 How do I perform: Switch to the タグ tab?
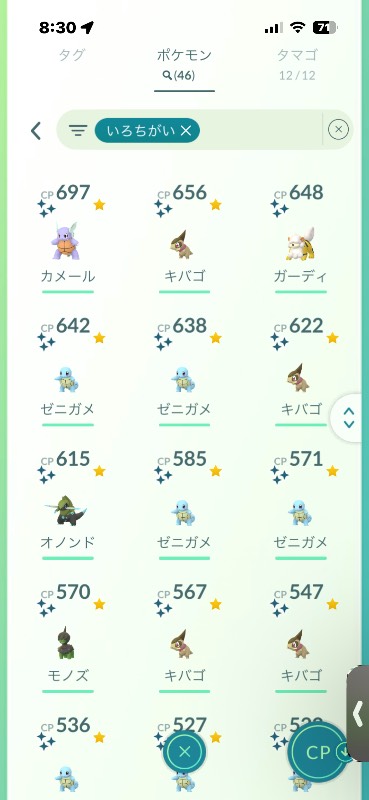(x=71, y=55)
